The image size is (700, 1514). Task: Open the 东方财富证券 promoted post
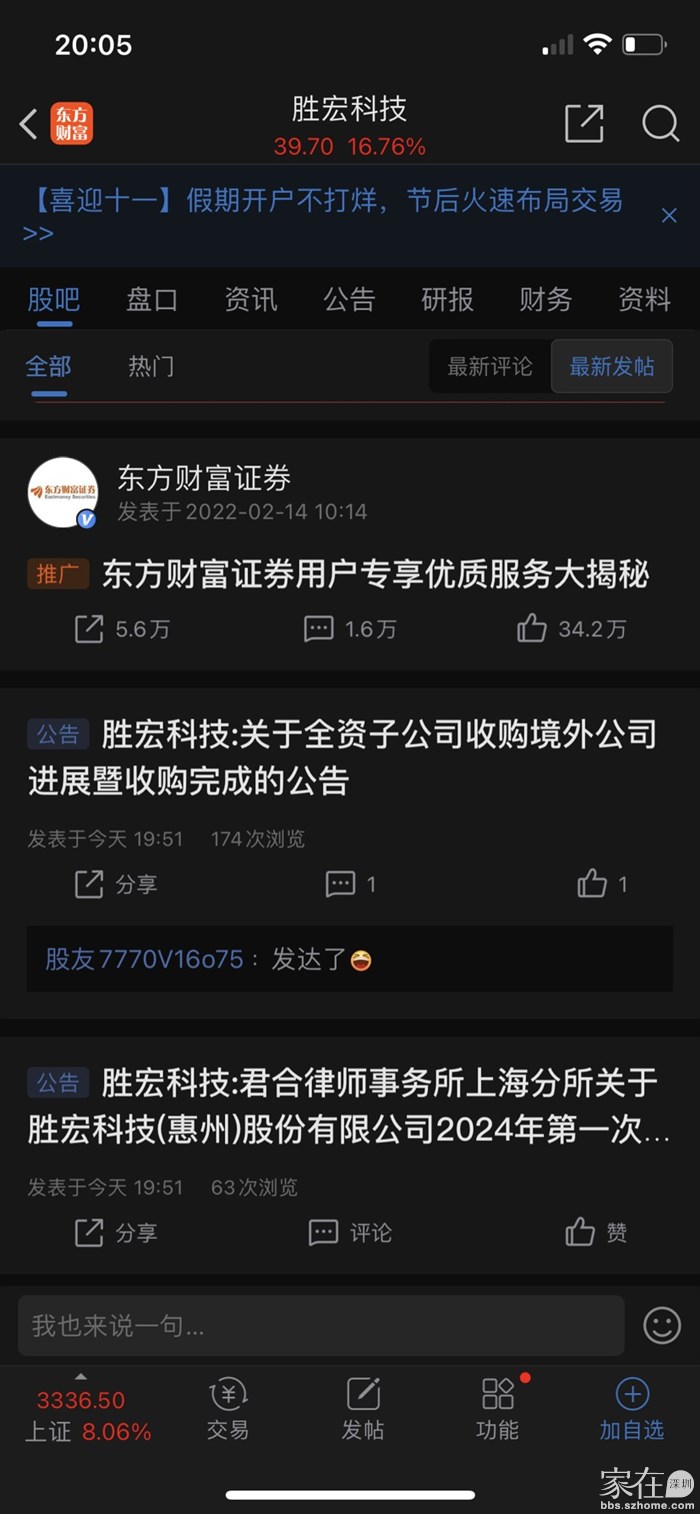pyautogui.click(x=375, y=574)
